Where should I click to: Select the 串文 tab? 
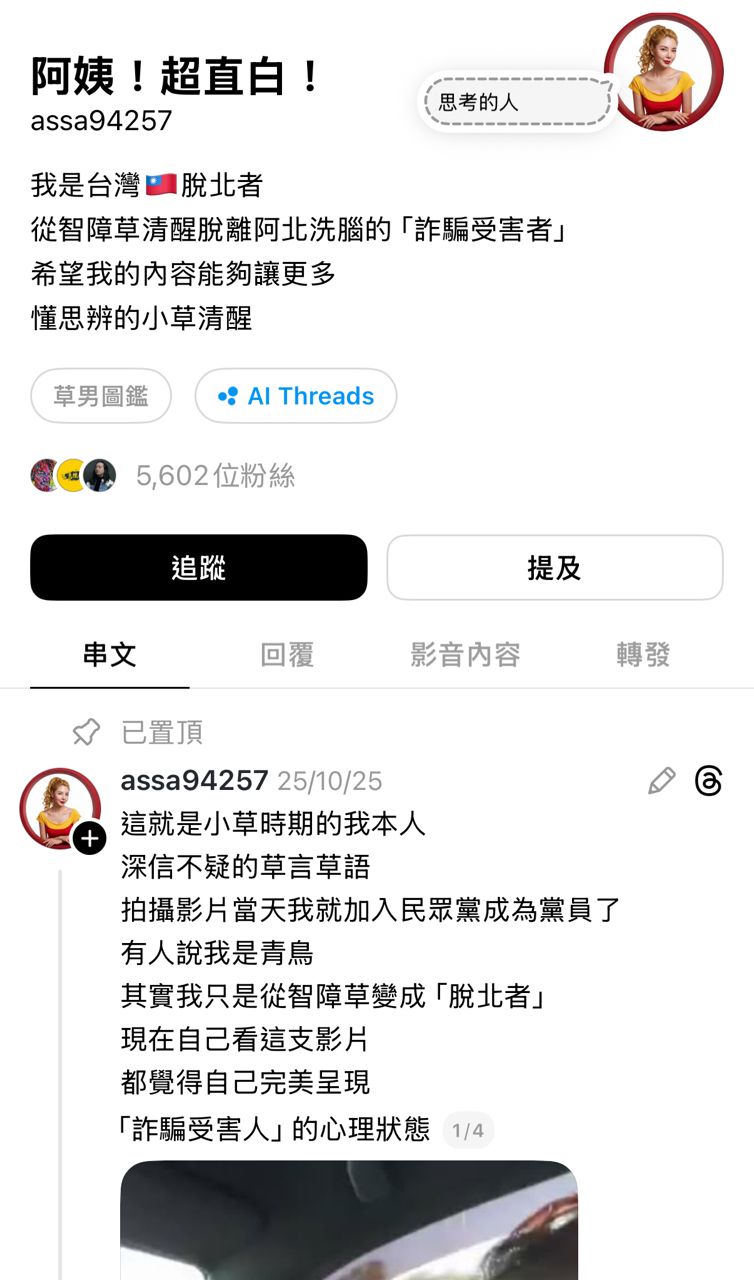pos(109,655)
